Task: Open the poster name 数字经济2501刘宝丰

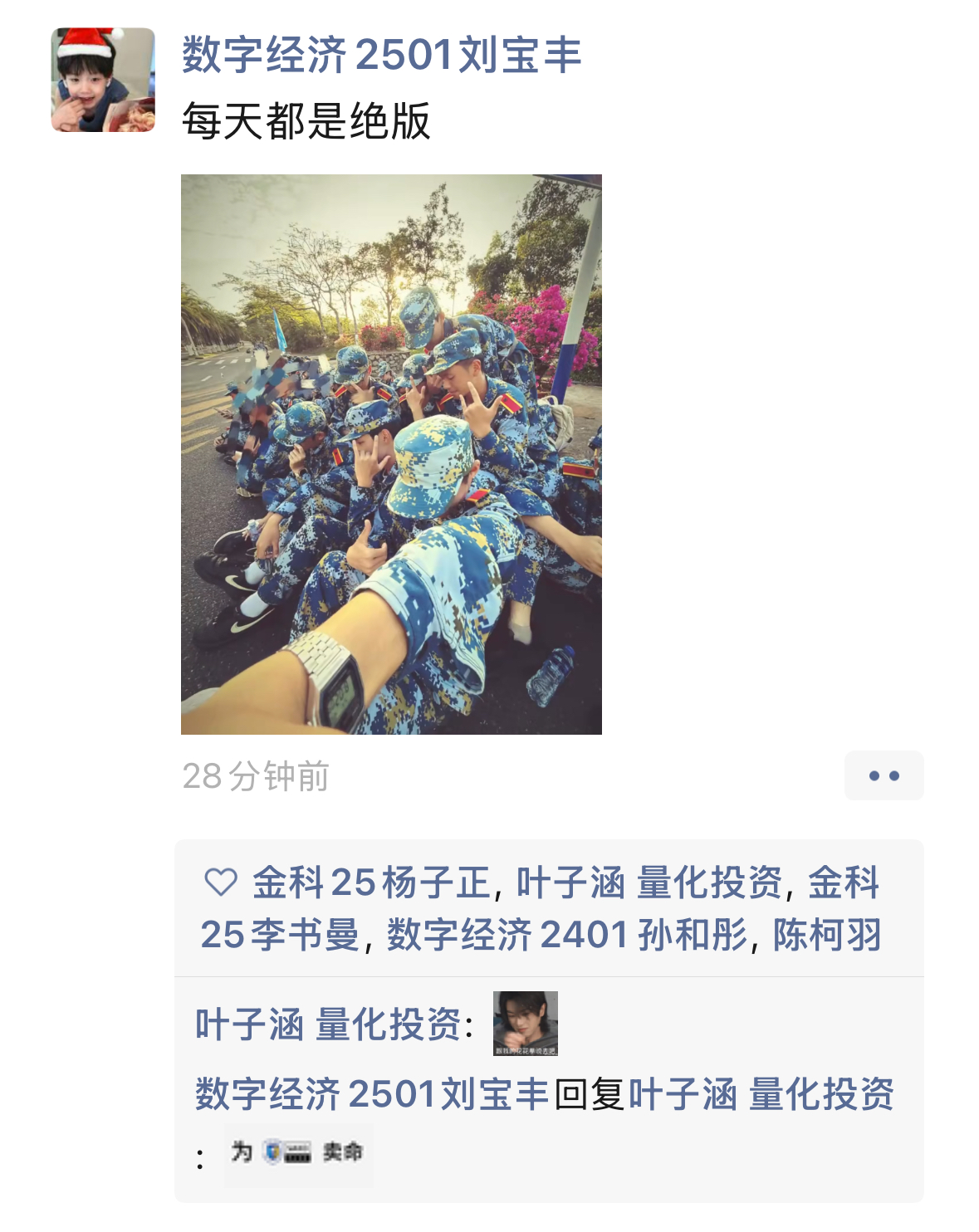Action: point(381,55)
